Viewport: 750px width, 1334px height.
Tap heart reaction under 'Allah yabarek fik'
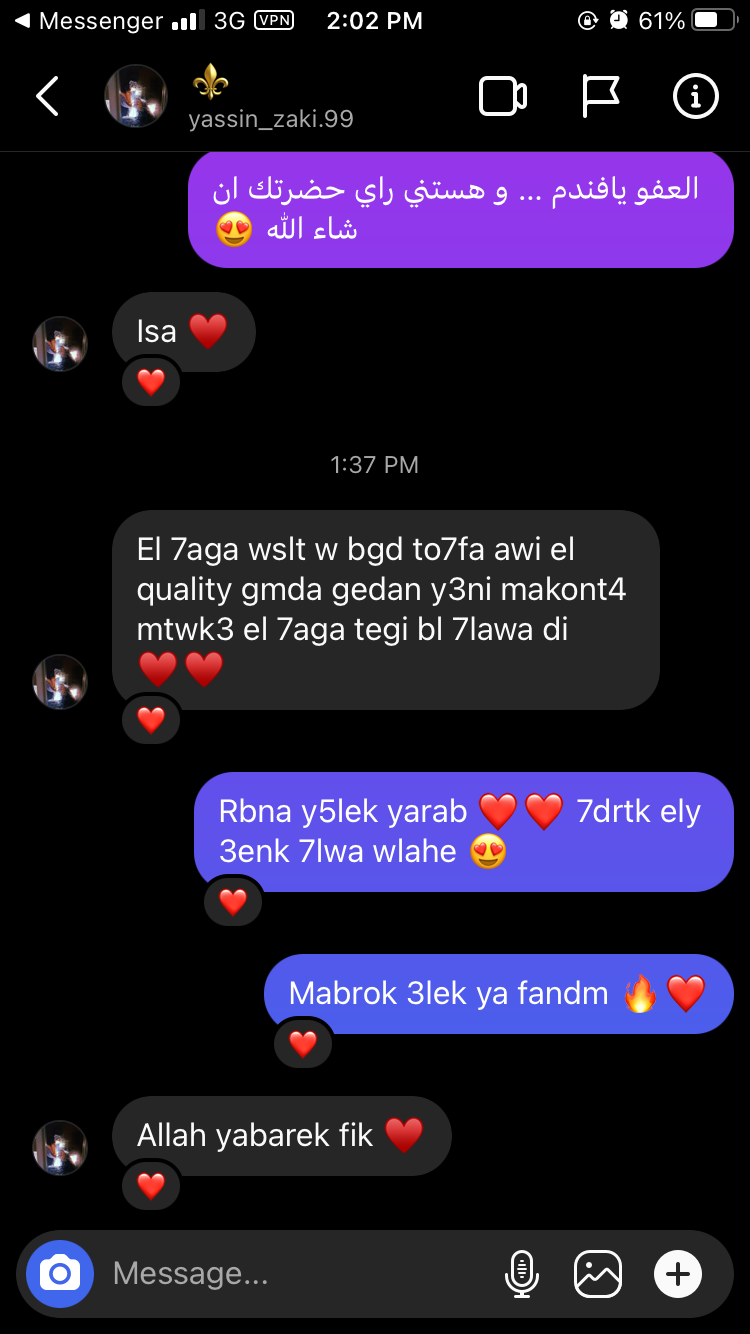pyautogui.click(x=151, y=1186)
